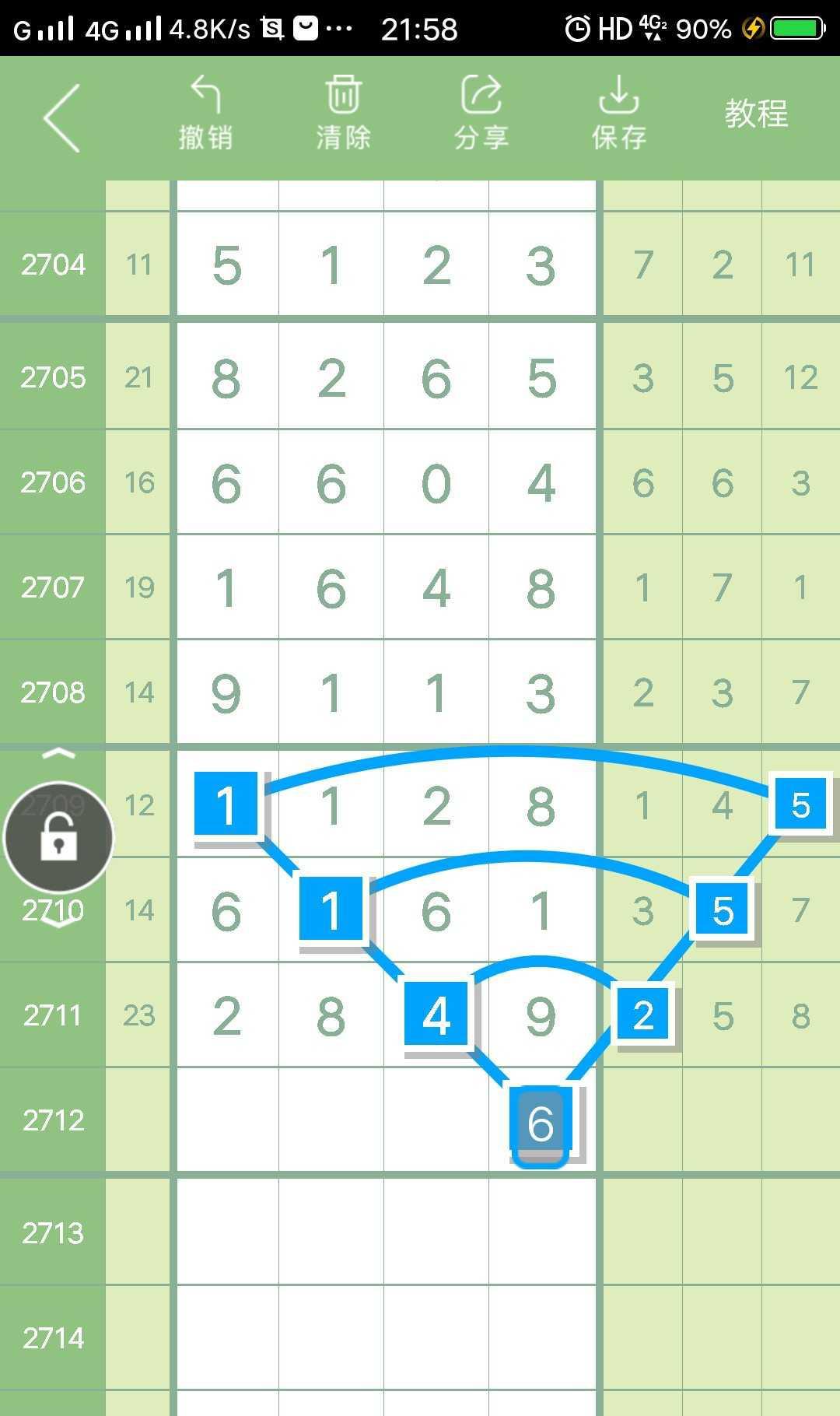Clear the markings with 清除
This screenshot has height=1416, width=840.
click(x=343, y=114)
